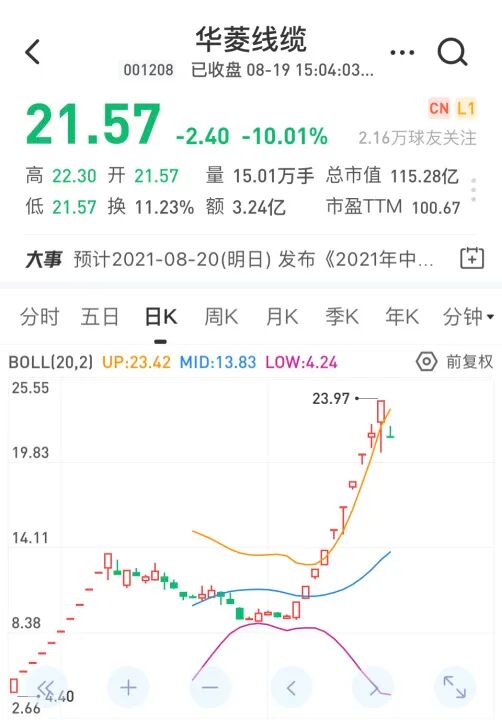Expand the chart to fullscreen

(x=455, y=687)
